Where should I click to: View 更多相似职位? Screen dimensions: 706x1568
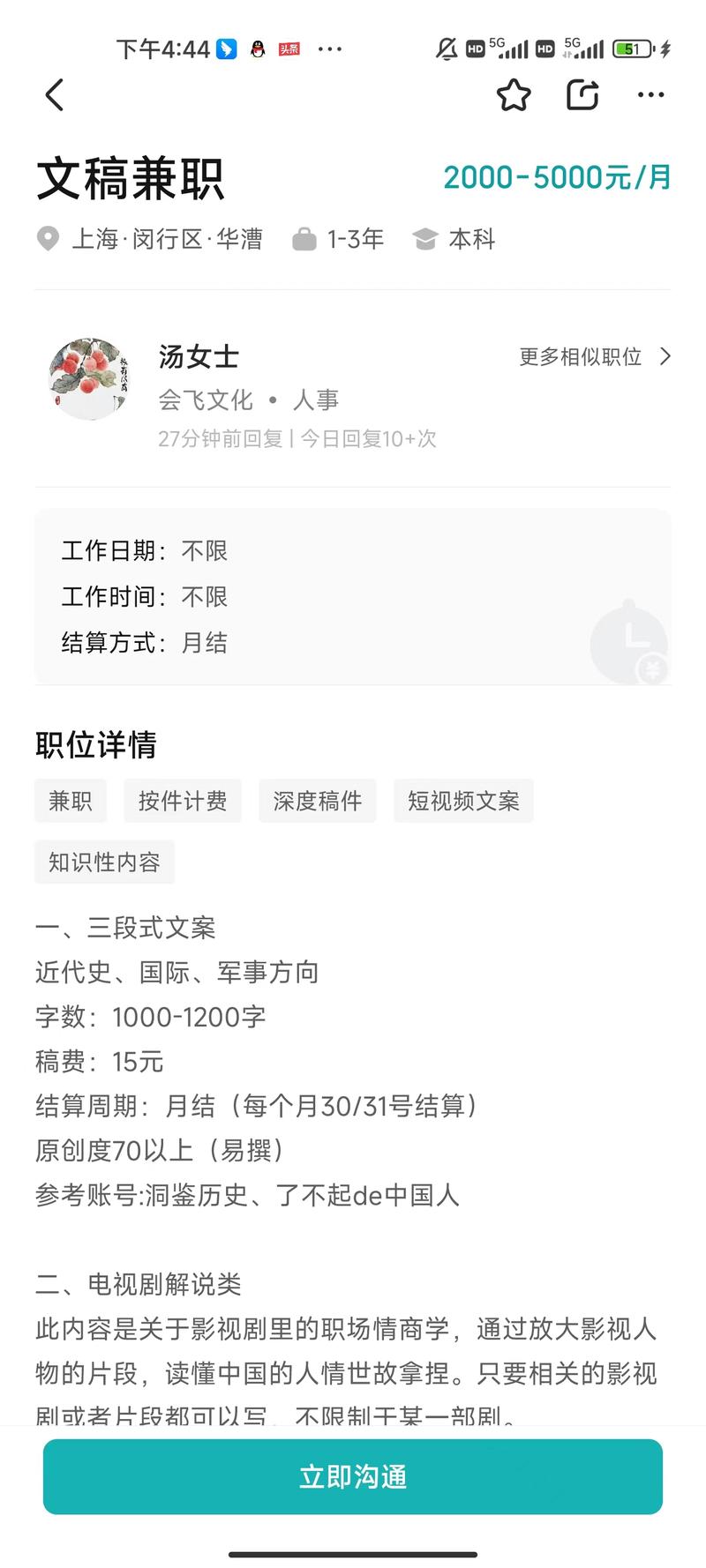(595, 356)
